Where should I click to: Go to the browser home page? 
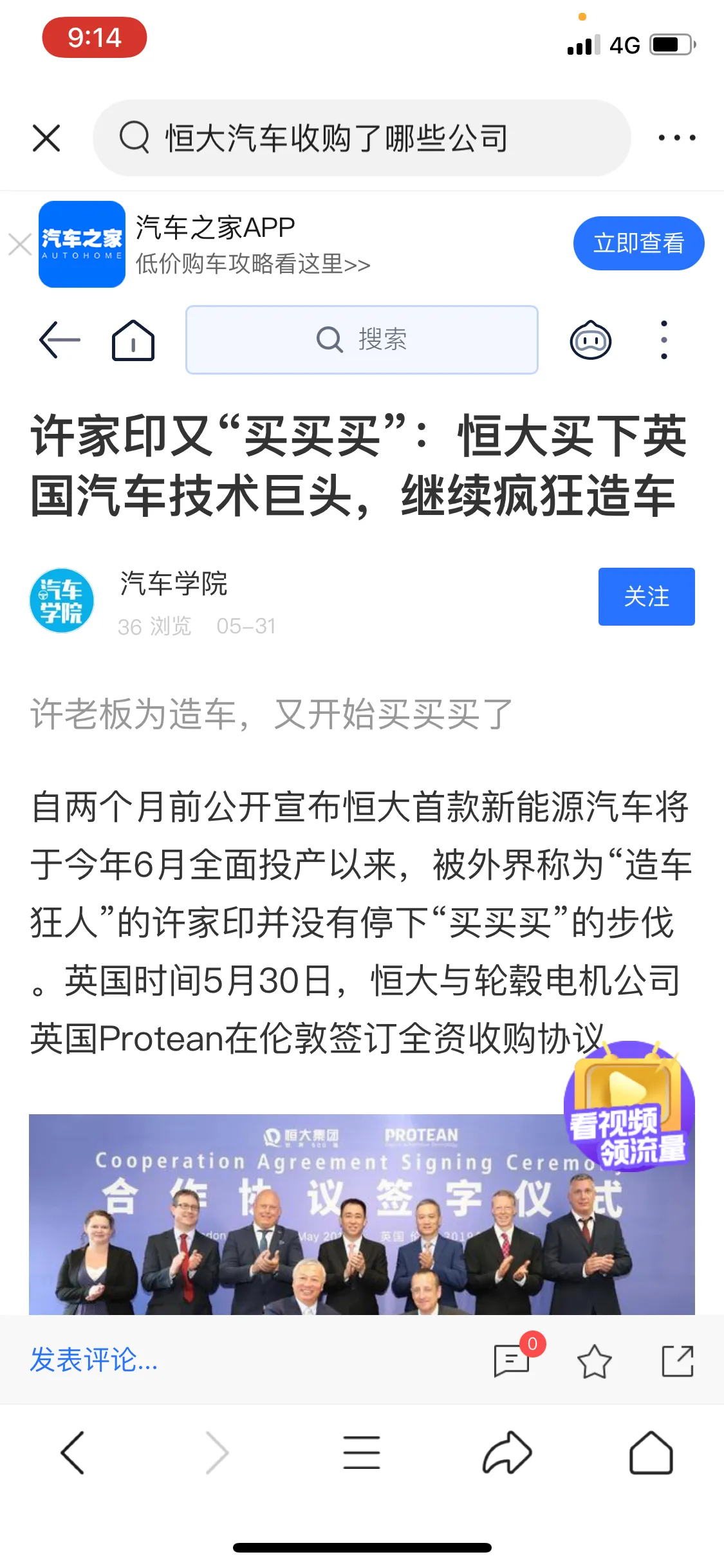651,1452
